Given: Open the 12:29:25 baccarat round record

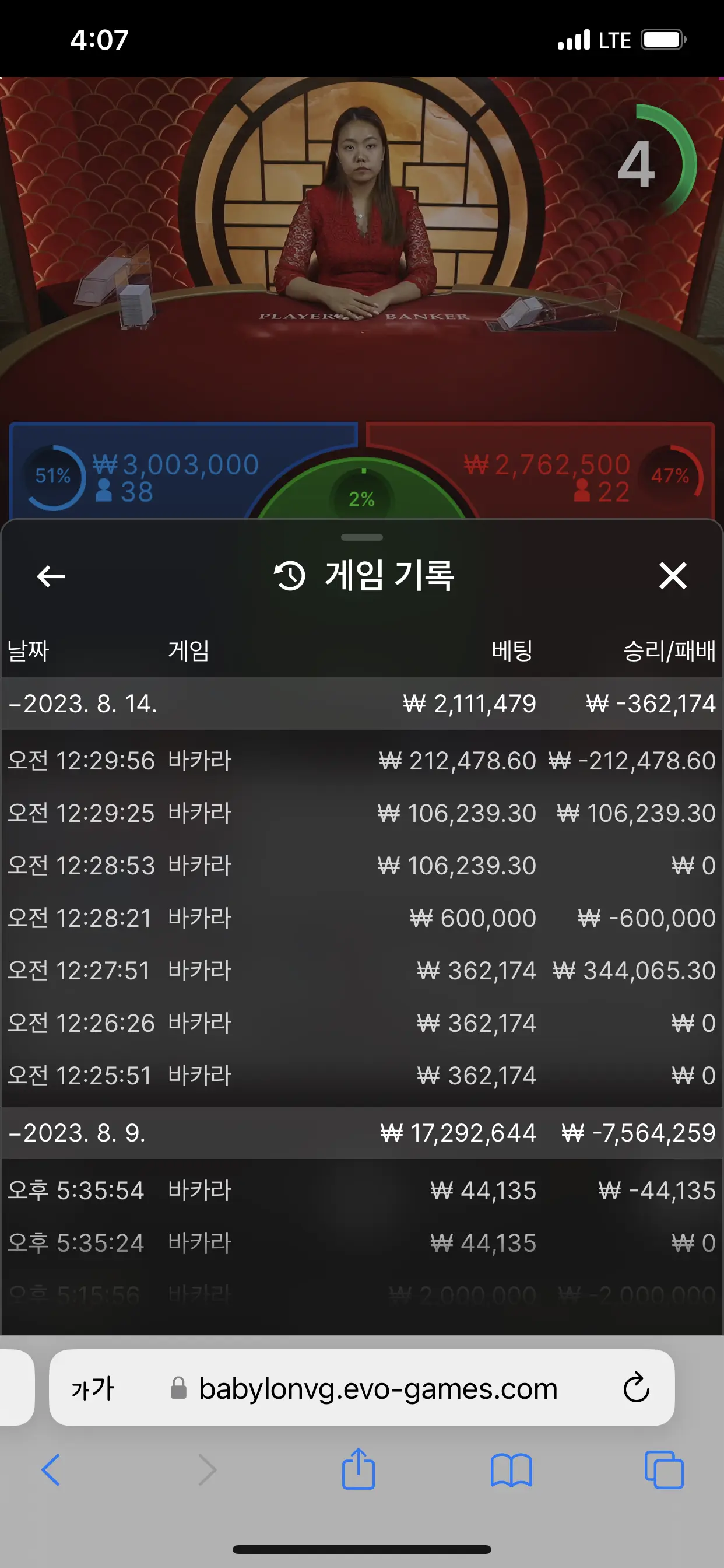Looking at the screenshot, I should coord(362,813).
